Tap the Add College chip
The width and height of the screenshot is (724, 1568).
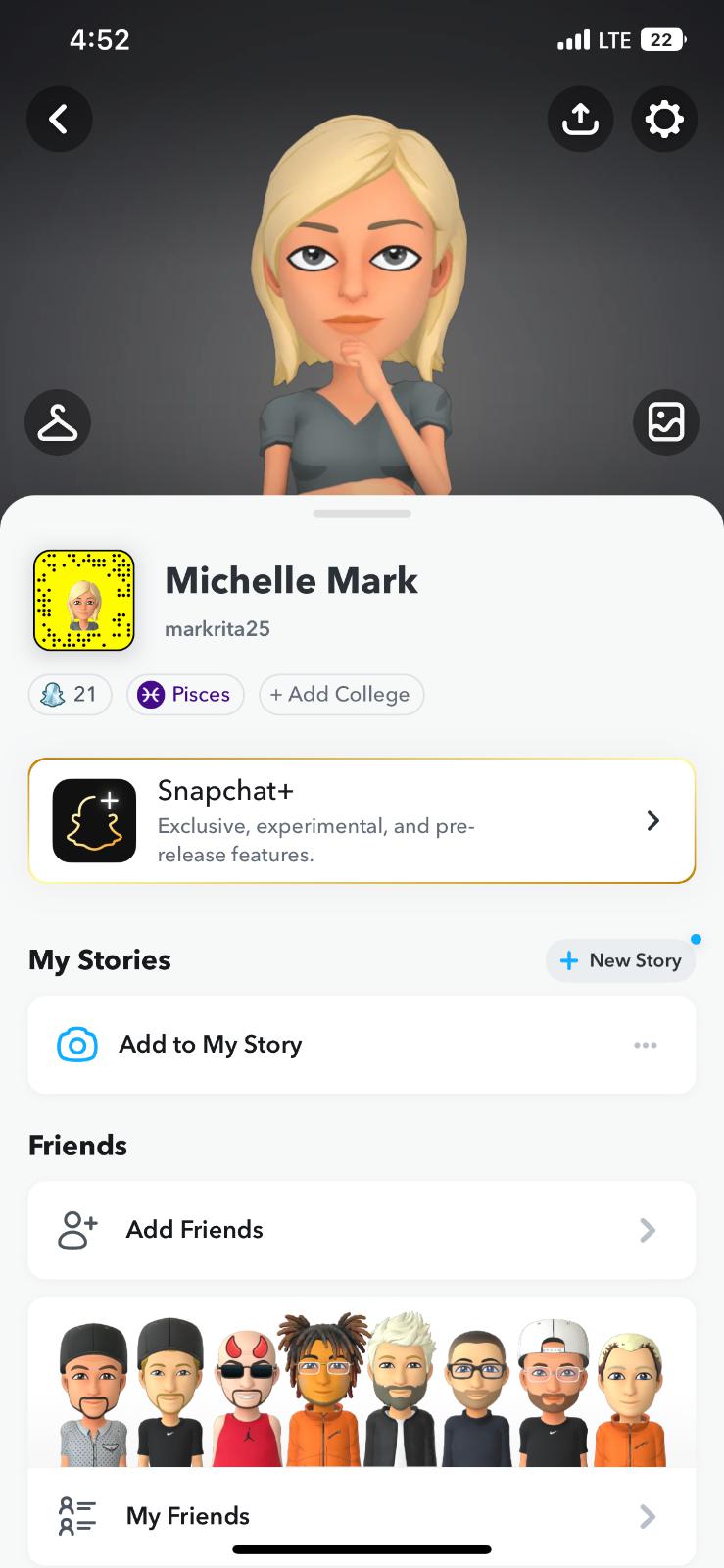click(x=341, y=695)
